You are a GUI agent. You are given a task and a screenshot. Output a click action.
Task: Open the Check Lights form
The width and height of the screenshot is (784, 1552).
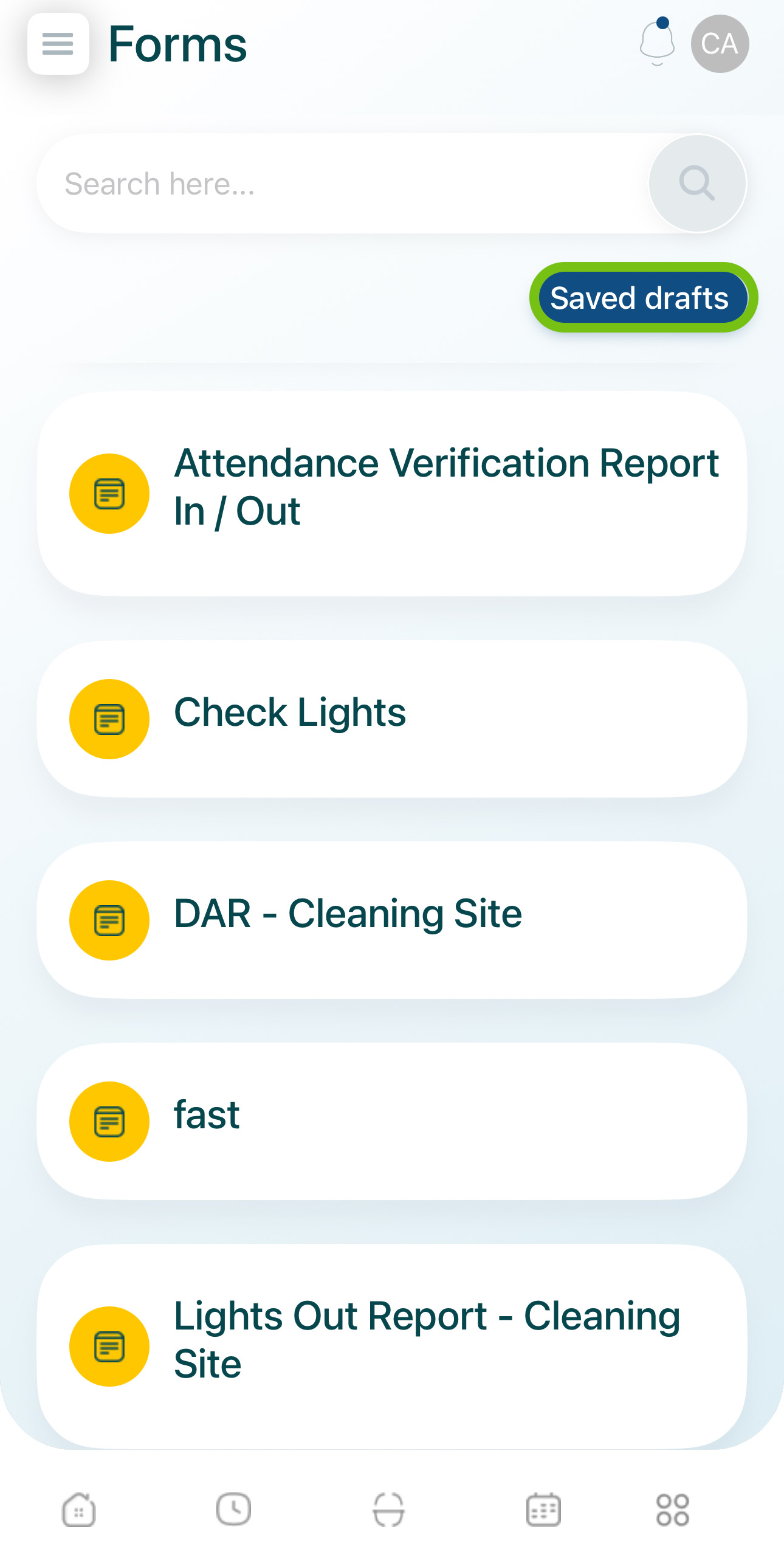tap(392, 719)
